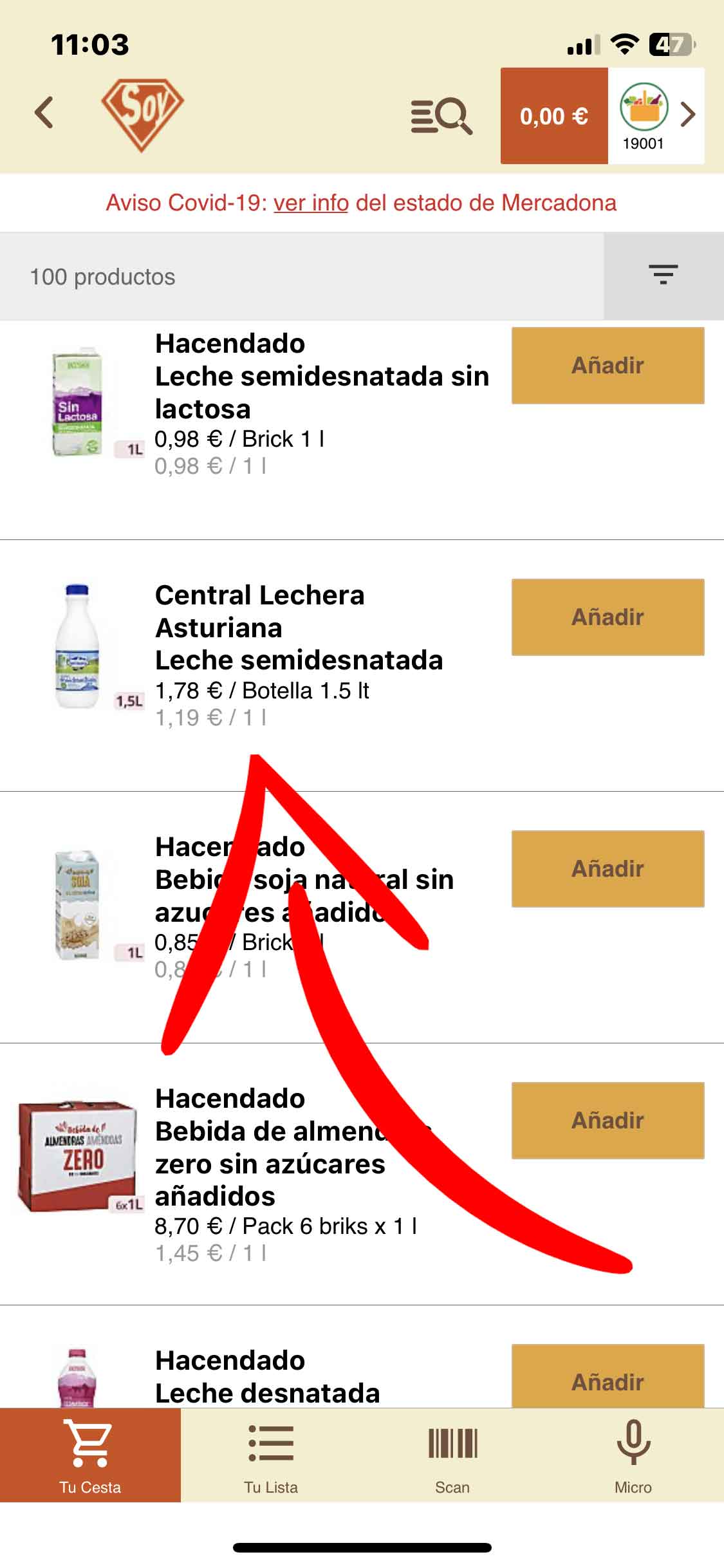Switch to the Tu Cesta tab

(x=90, y=1456)
